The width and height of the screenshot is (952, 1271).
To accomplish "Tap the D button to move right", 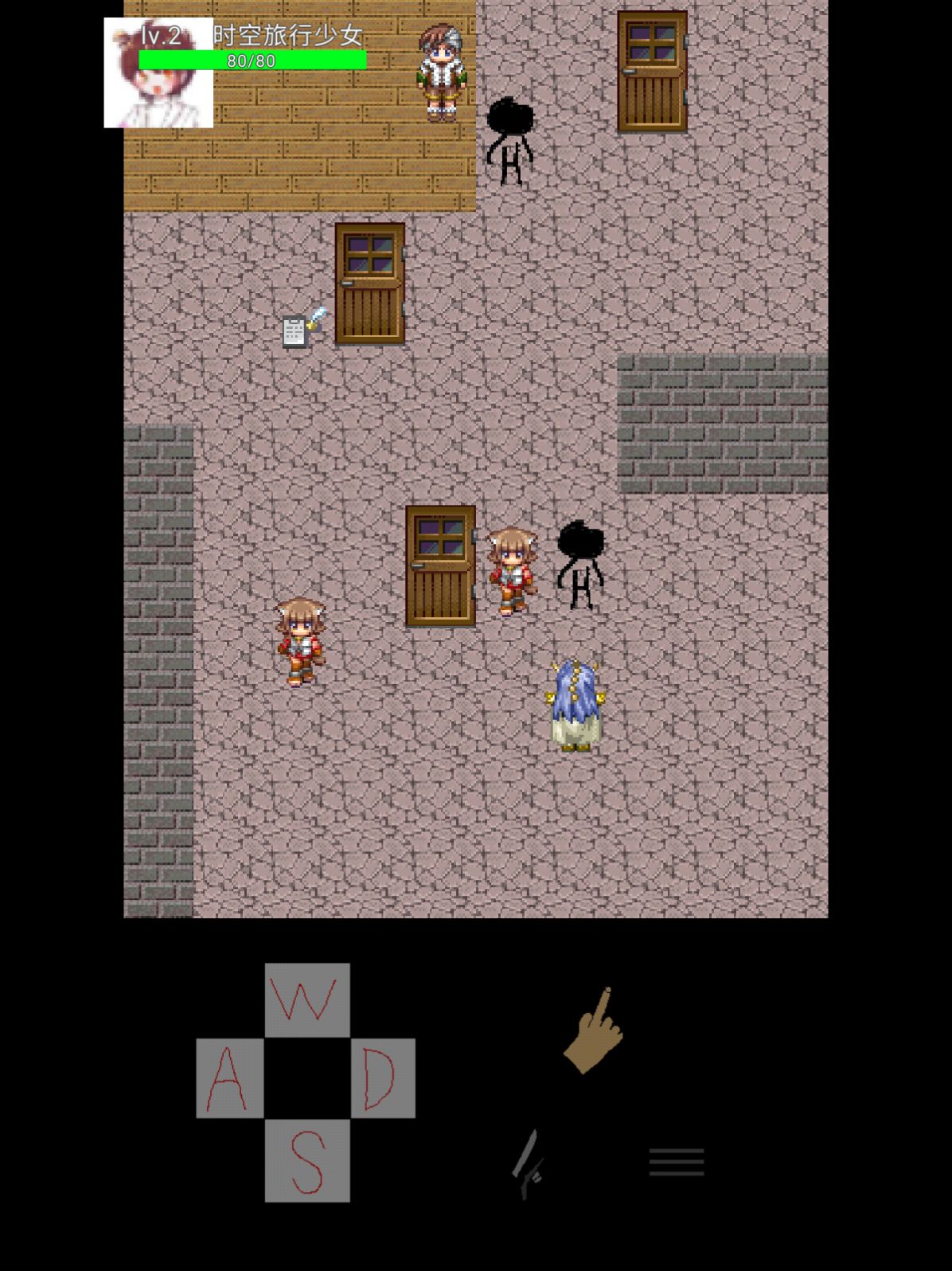I will click(383, 1077).
